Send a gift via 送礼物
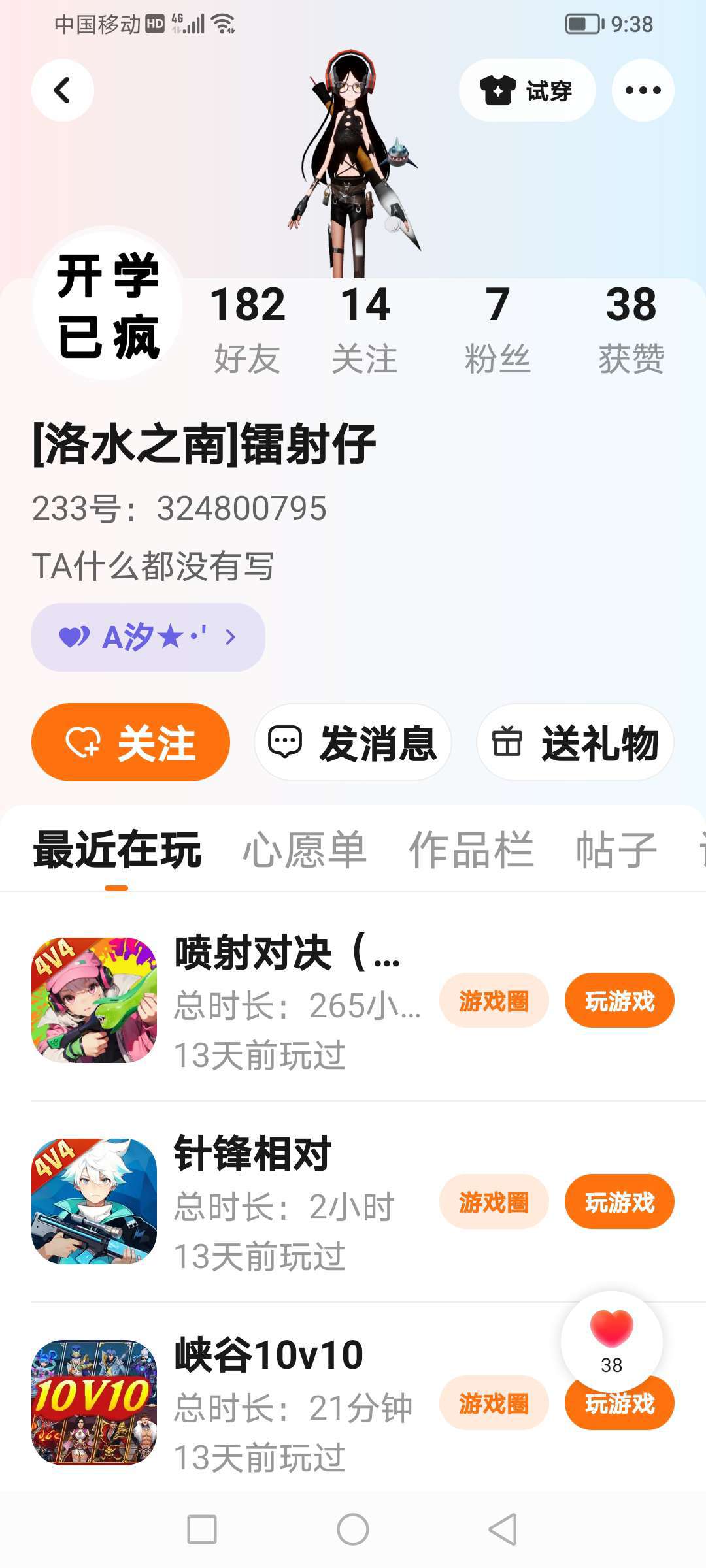Viewport: 706px width, 1568px height. pos(575,742)
